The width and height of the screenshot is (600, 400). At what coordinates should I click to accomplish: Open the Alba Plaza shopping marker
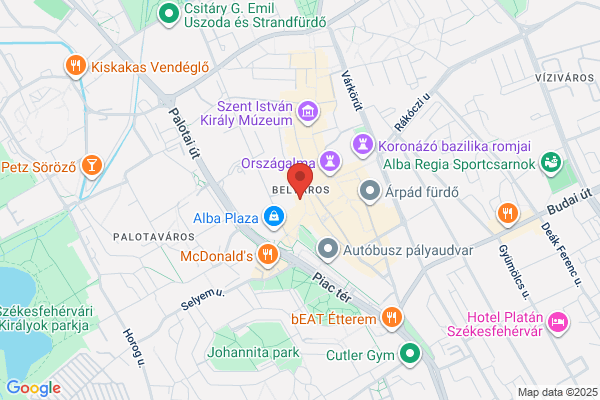(274, 217)
